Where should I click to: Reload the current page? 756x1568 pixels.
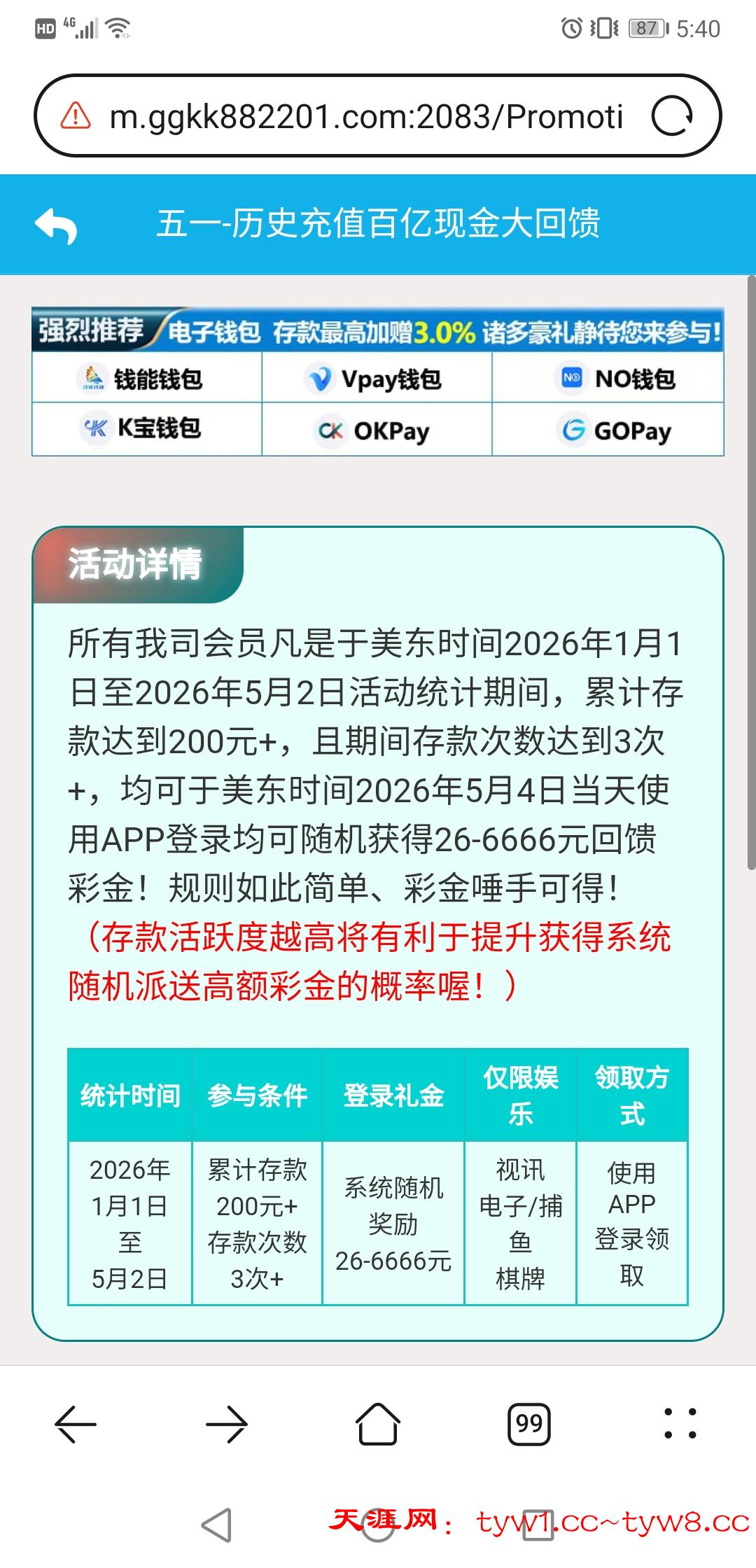pyautogui.click(x=671, y=116)
